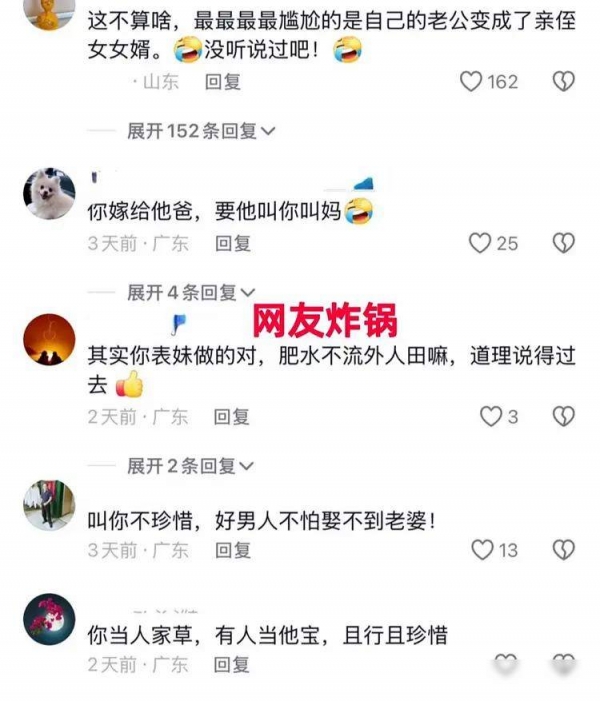600x701 pixels.
Task: Dislike the comment '叫你不珍惜'
Action: pyautogui.click(x=564, y=550)
